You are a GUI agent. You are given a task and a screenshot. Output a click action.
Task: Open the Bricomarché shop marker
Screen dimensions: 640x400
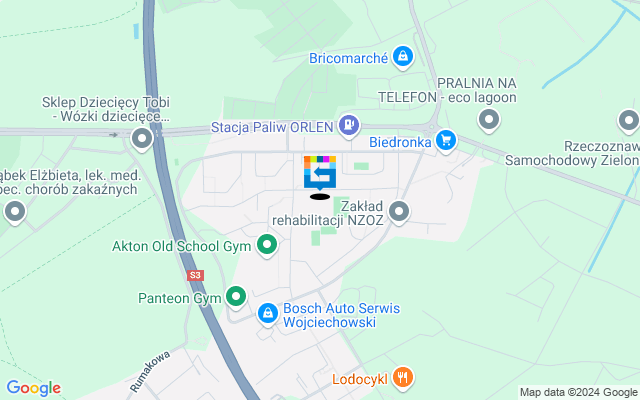(402, 57)
